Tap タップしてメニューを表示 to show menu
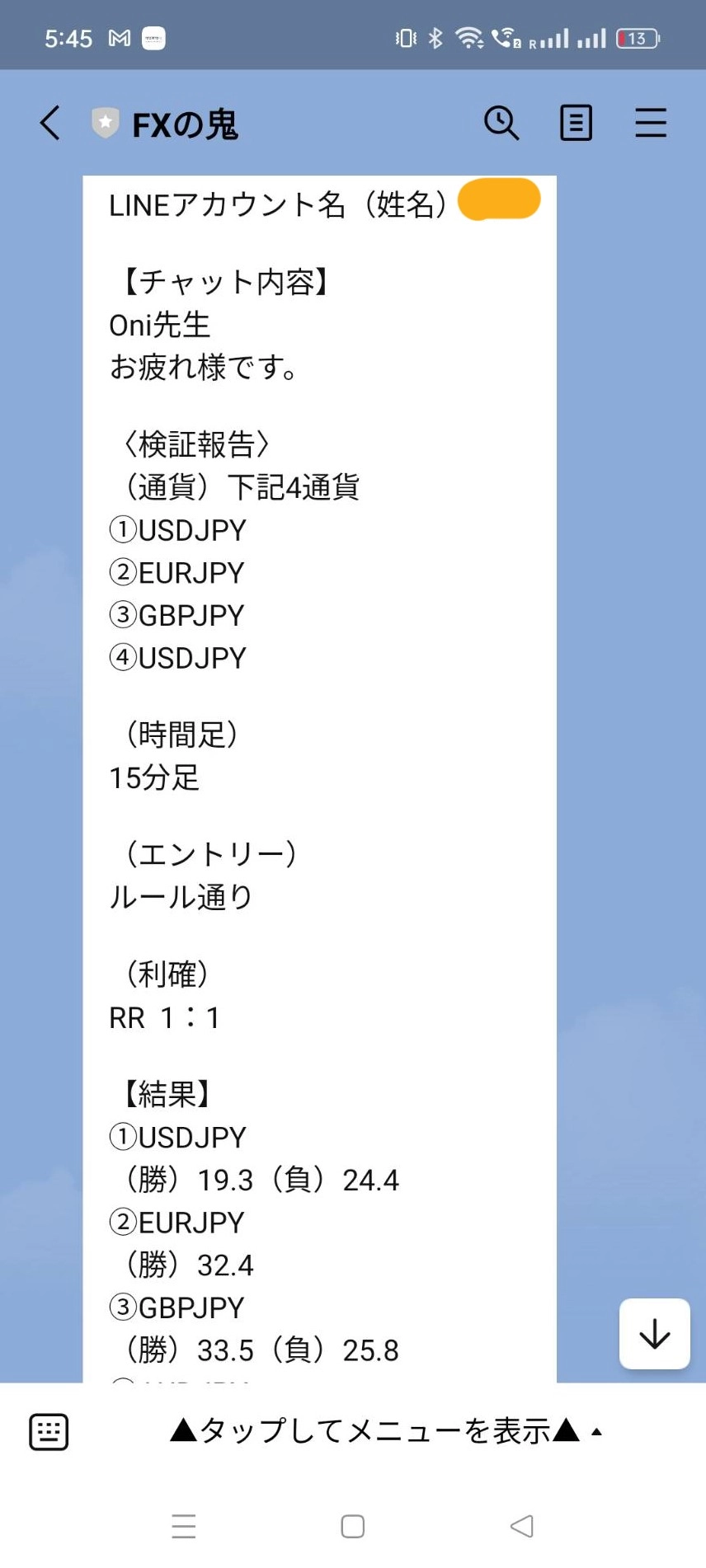The image size is (706, 1568). pos(375,1431)
